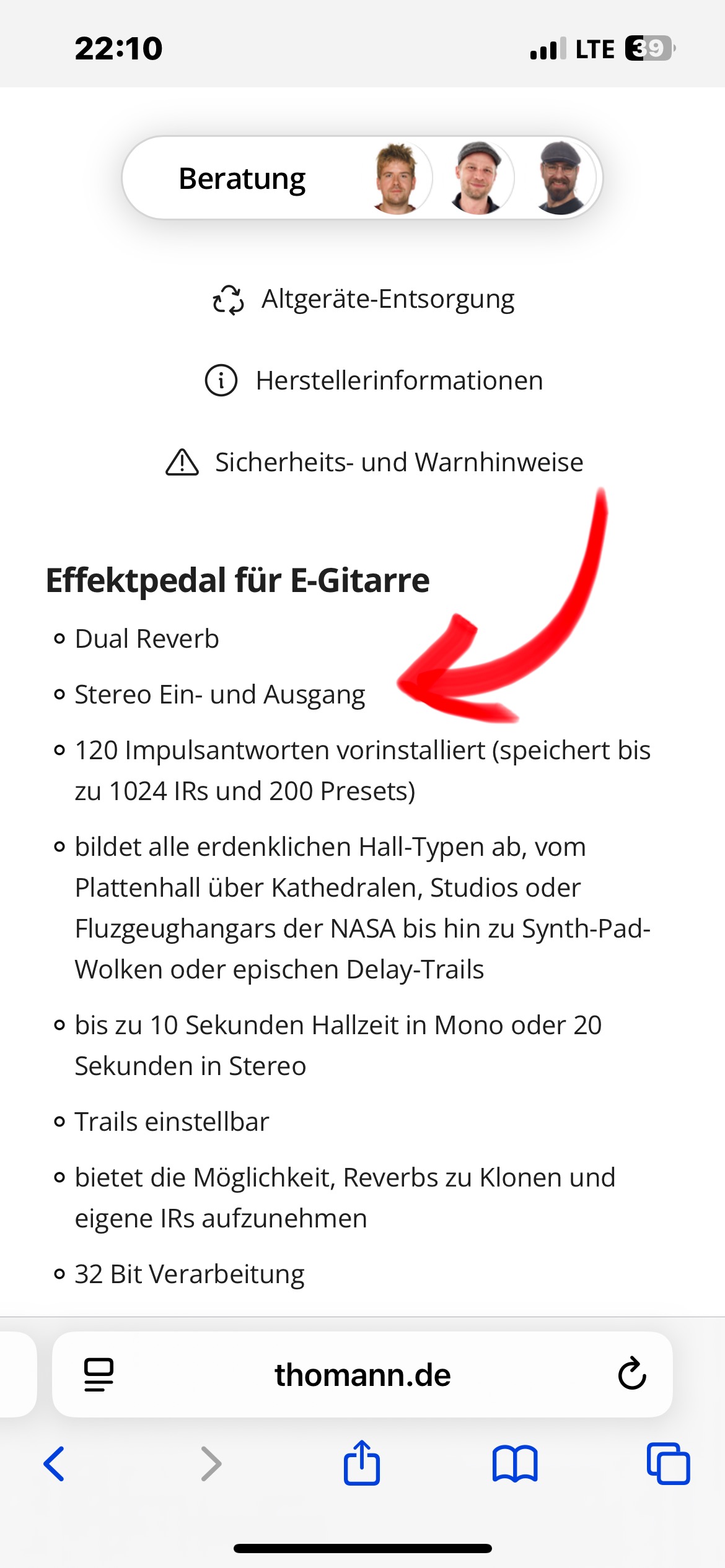Share this page
725x1568 pixels.
362,1463
